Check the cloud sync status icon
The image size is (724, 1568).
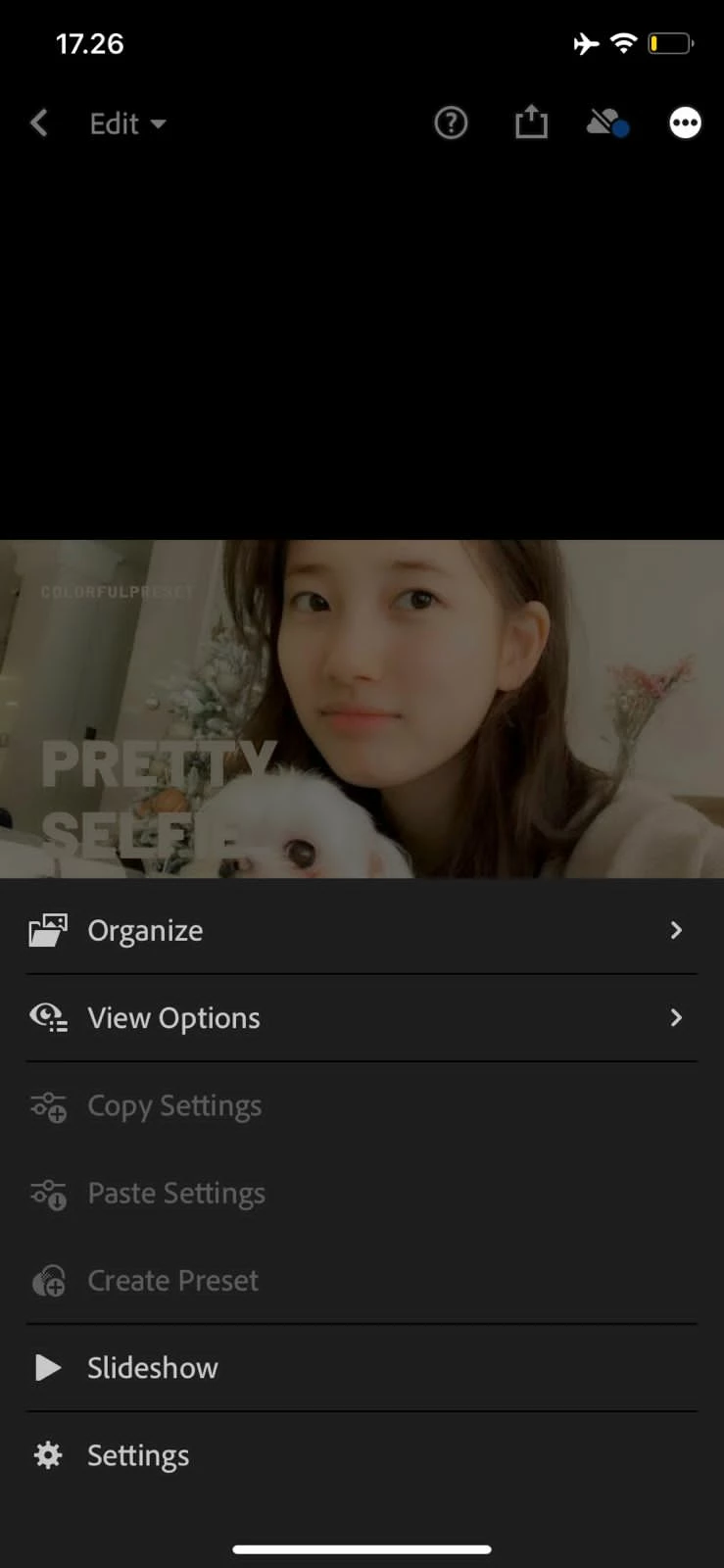click(606, 123)
